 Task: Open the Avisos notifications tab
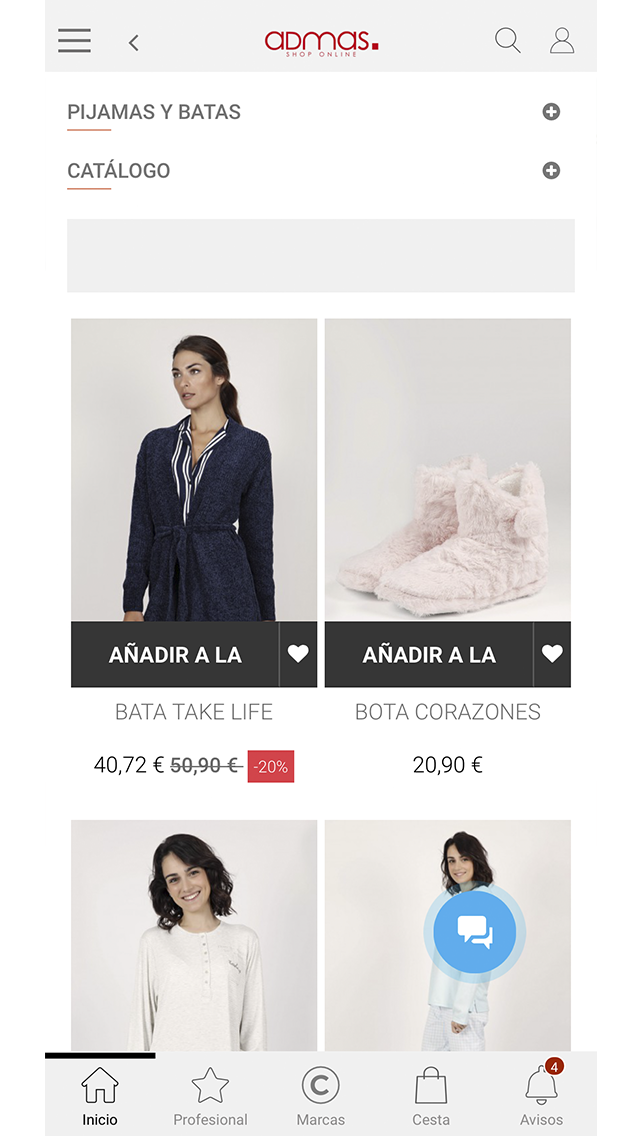[541, 1095]
